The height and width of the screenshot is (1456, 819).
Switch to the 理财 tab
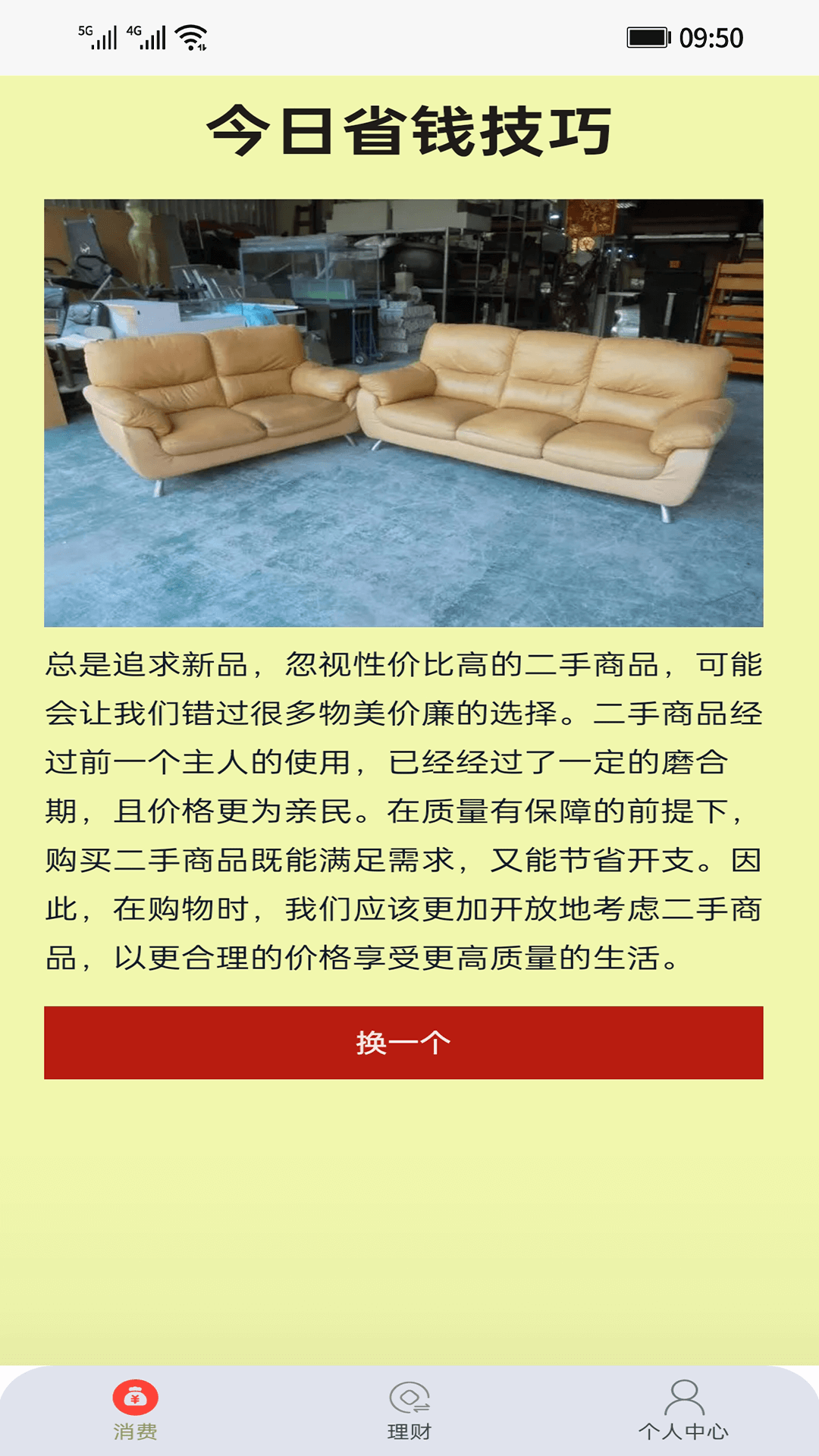[x=409, y=1410]
